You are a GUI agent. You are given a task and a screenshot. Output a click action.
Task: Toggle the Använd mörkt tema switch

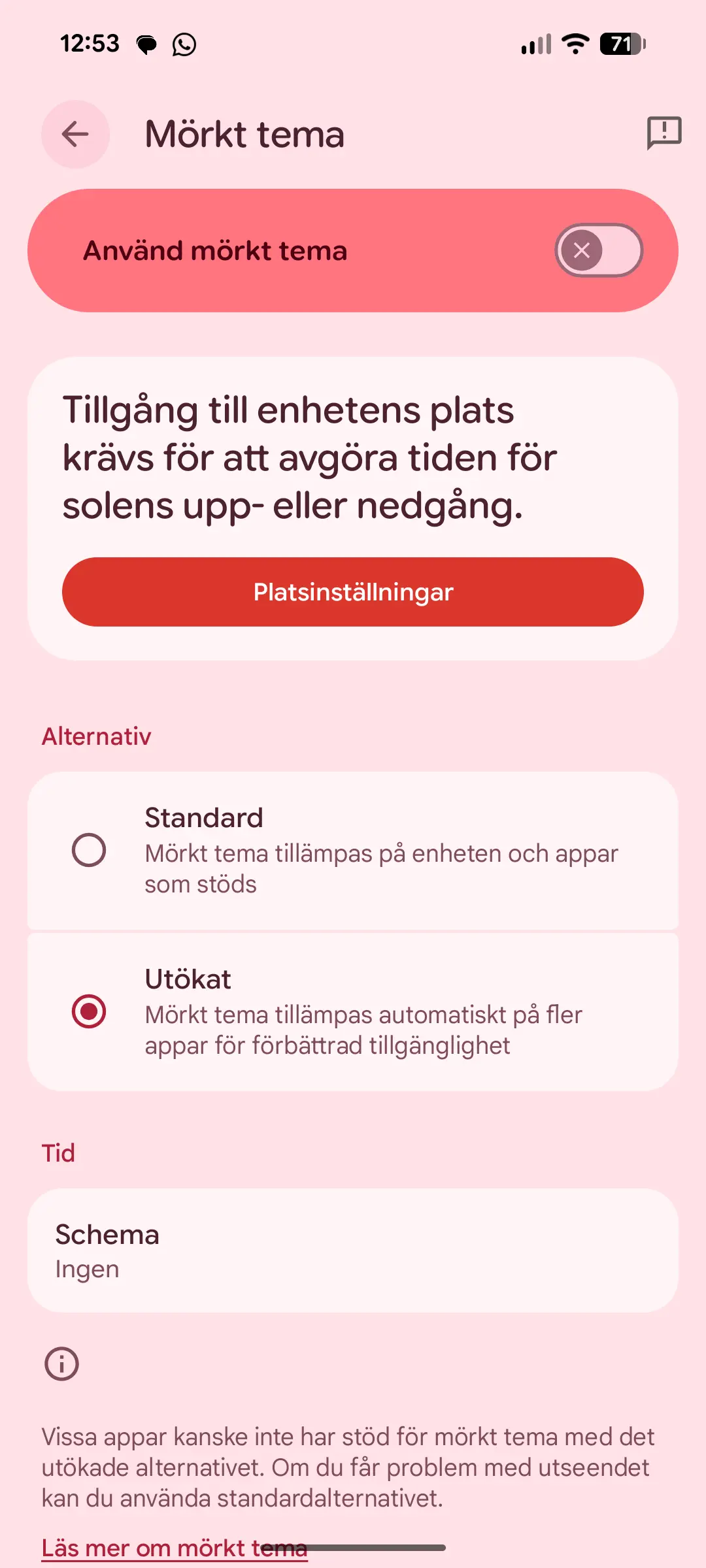(599, 250)
